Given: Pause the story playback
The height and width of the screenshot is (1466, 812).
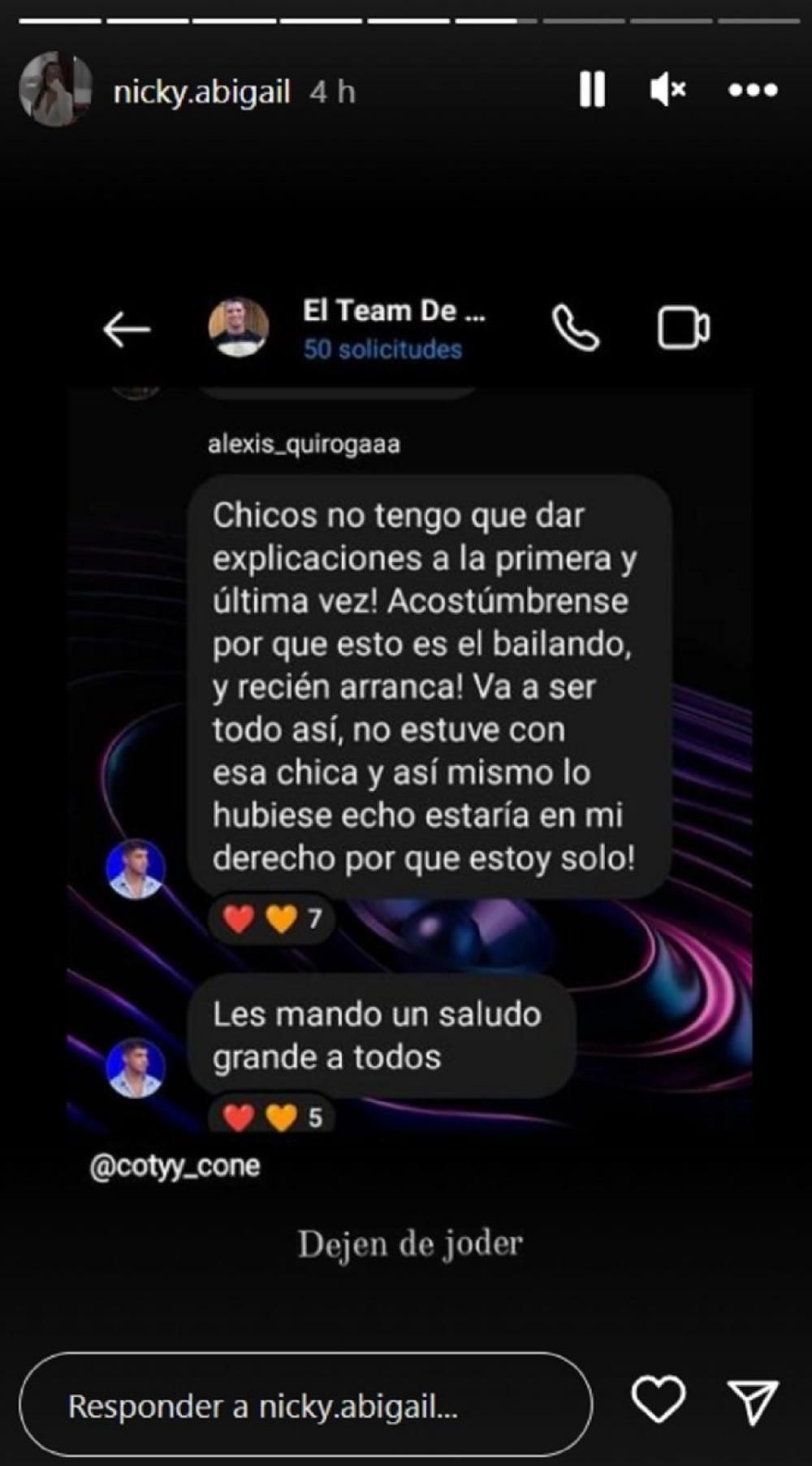Looking at the screenshot, I should [592, 89].
